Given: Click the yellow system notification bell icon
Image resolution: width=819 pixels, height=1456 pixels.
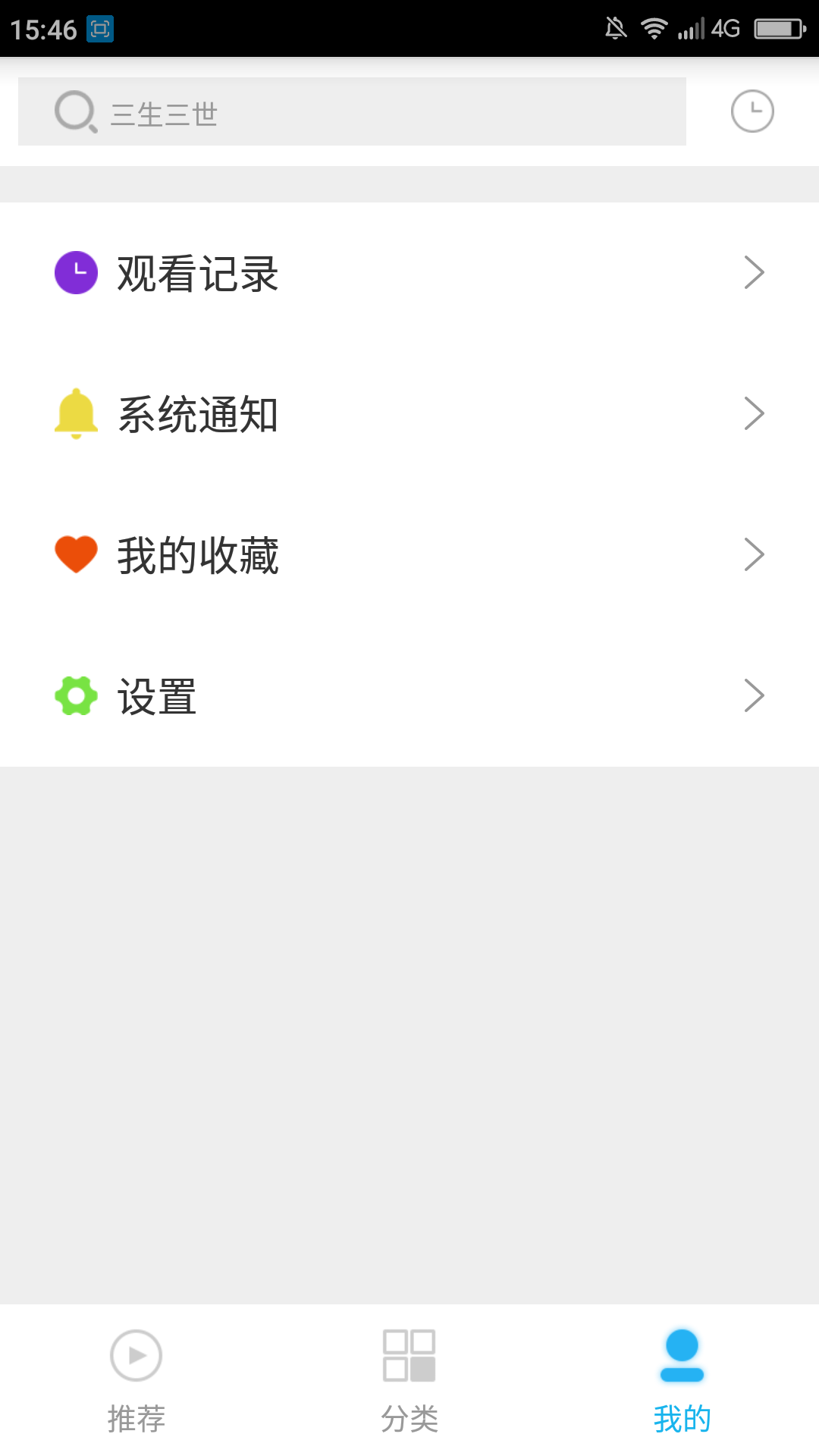Looking at the screenshot, I should [76, 413].
